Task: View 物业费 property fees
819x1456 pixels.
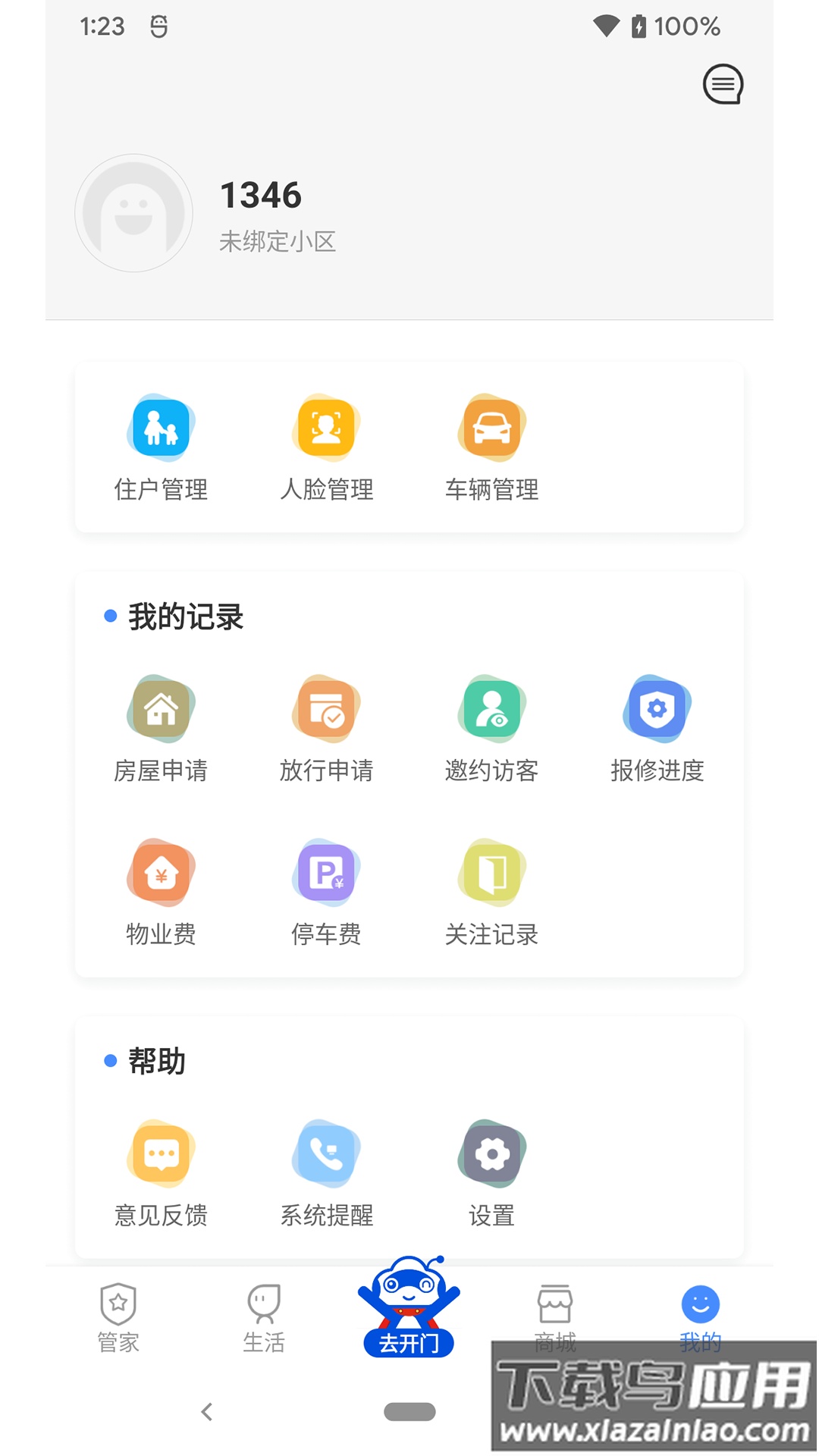Action: pyautogui.click(x=161, y=895)
